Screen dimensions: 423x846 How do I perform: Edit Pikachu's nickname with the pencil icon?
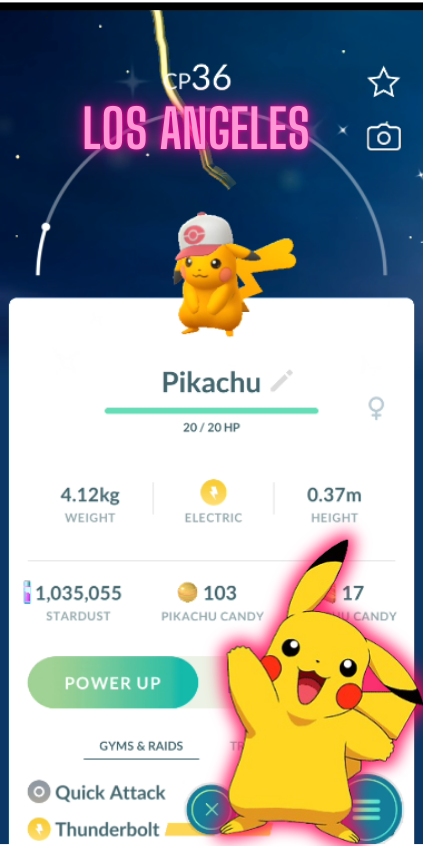(282, 381)
